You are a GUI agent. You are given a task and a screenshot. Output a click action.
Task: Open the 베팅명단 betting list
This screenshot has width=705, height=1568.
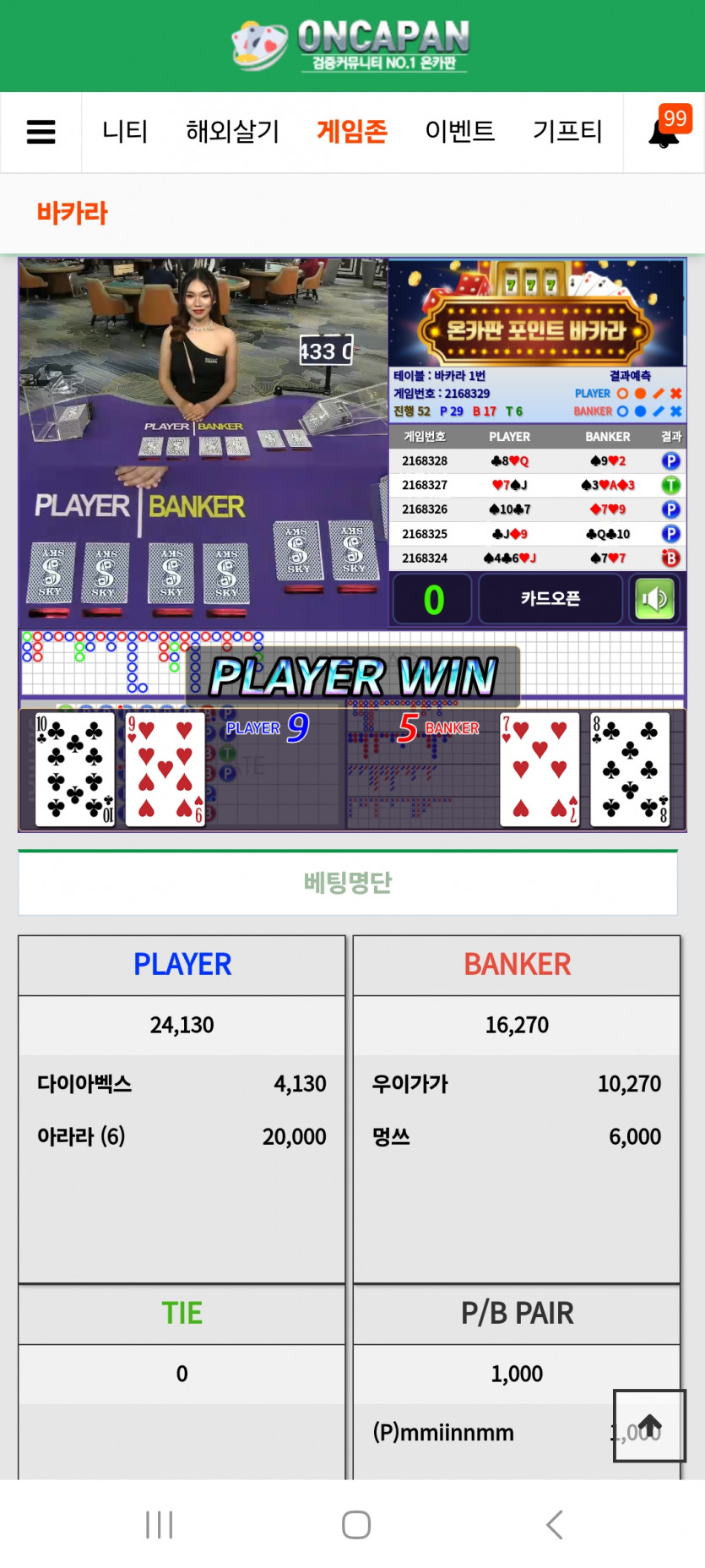348,883
